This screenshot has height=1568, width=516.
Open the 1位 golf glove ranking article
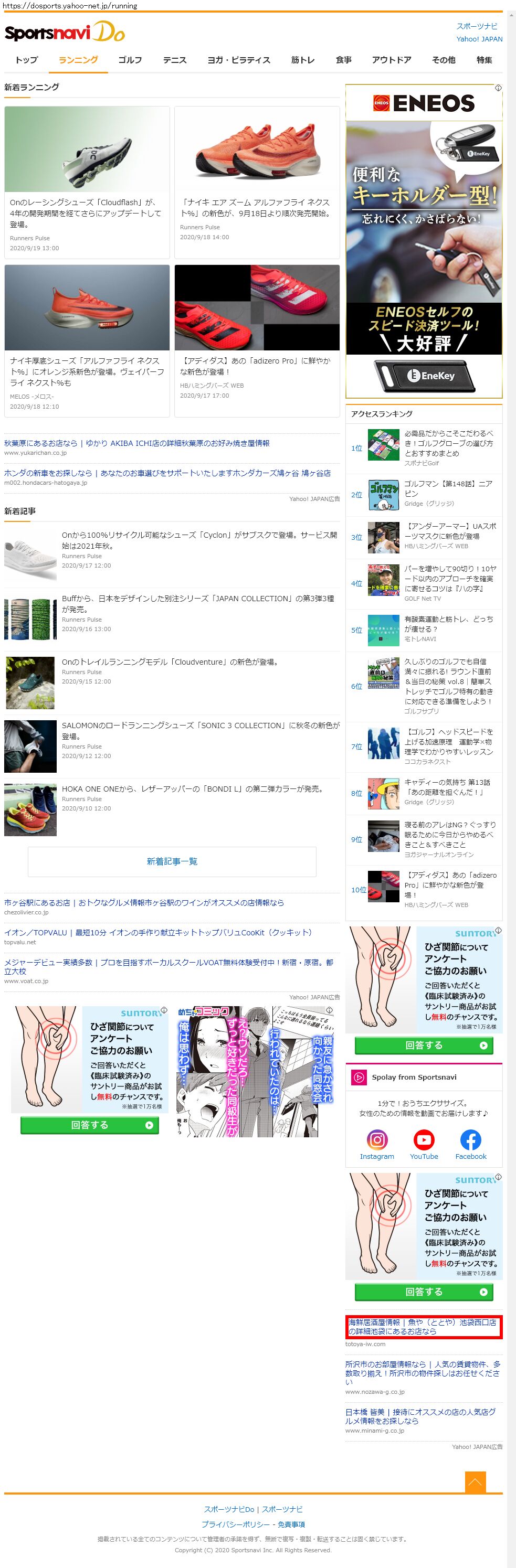[x=448, y=443]
